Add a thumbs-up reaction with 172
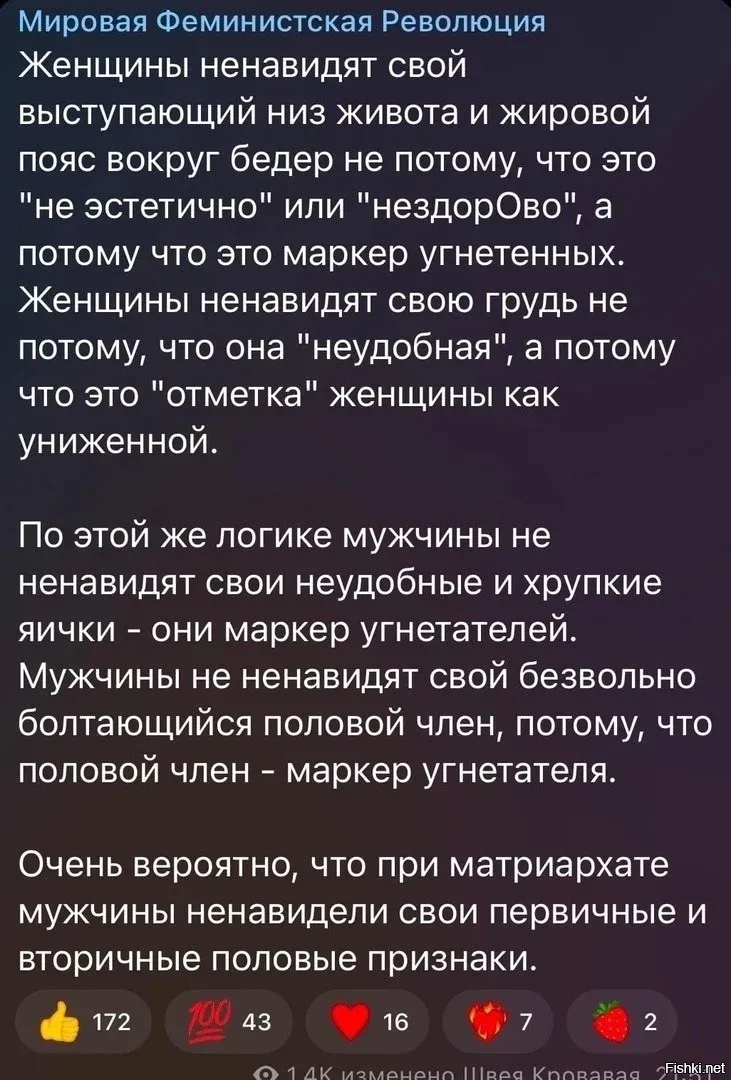This screenshot has height=1080, width=731. click(83, 1021)
